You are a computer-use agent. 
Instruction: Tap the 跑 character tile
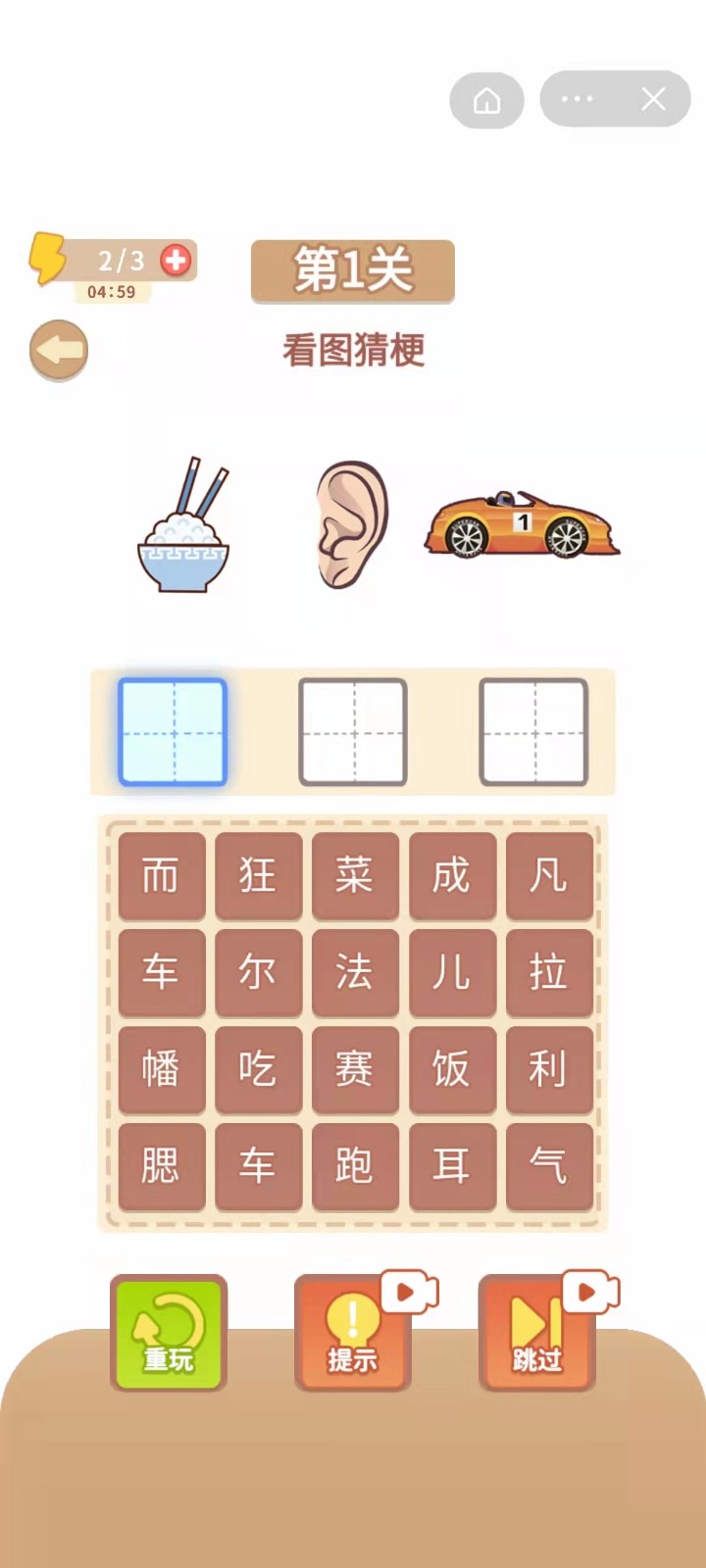coord(355,1166)
